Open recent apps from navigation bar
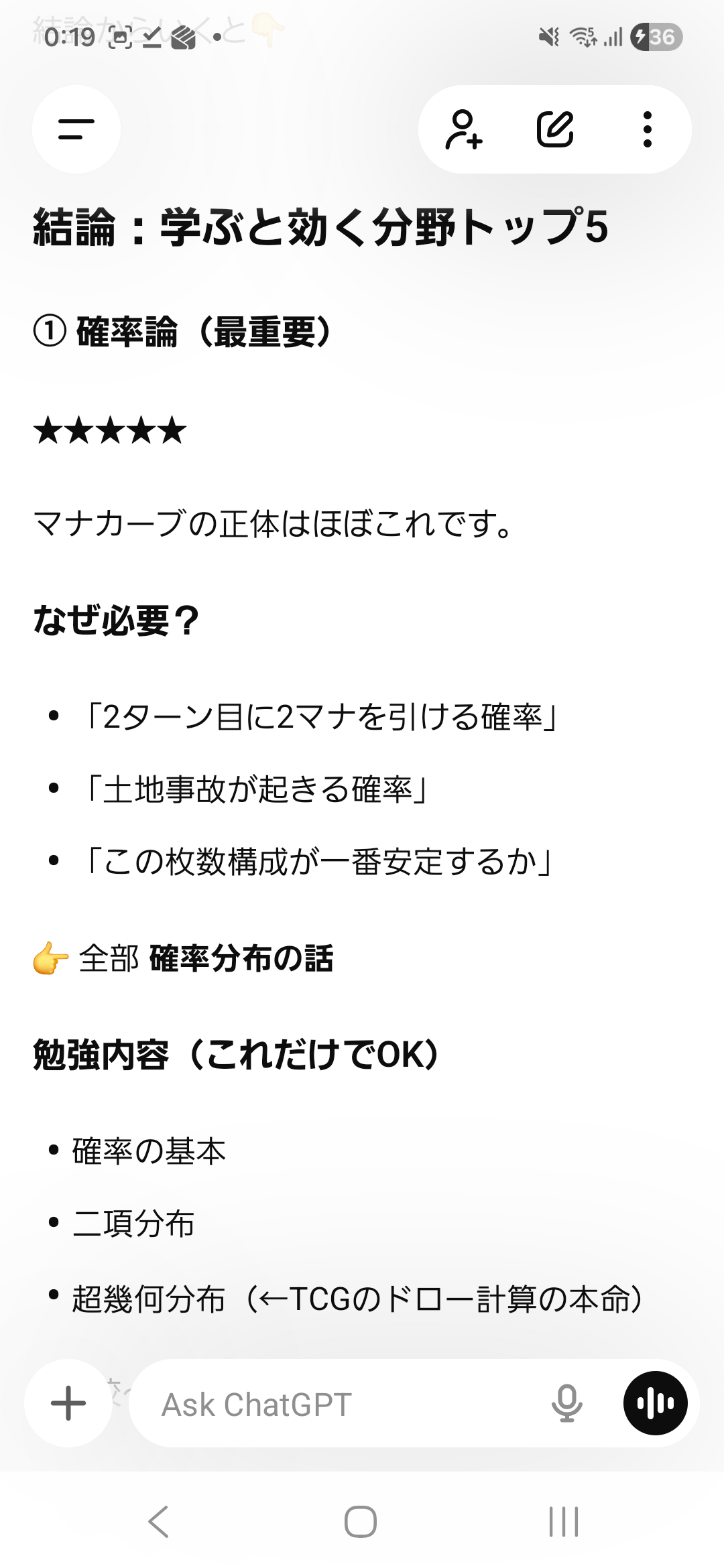724x1568 pixels. pyautogui.click(x=564, y=1522)
